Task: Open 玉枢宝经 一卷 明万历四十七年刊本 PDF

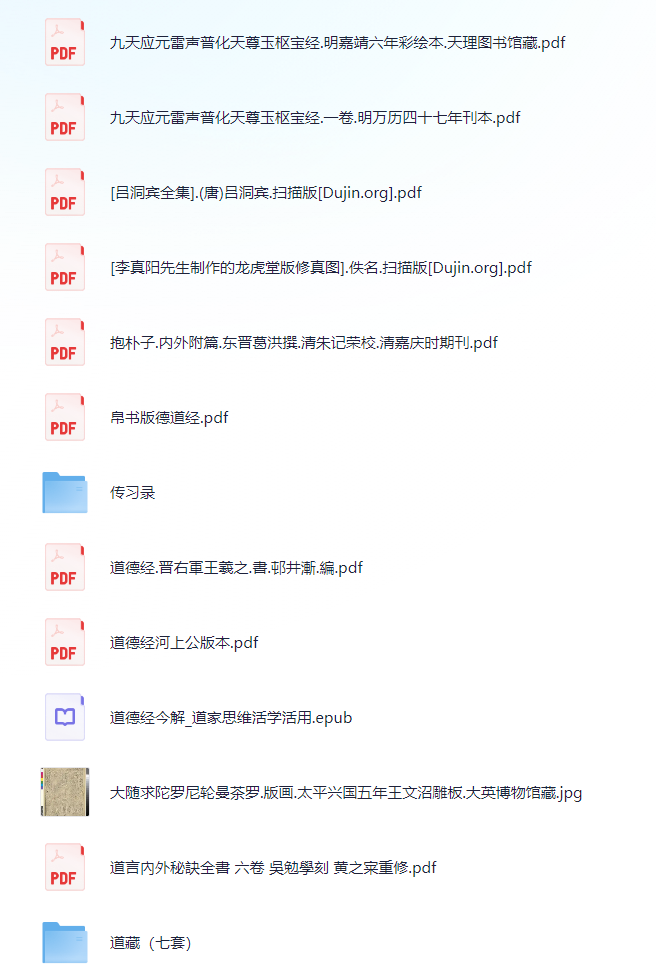Action: pyautogui.click(x=315, y=118)
